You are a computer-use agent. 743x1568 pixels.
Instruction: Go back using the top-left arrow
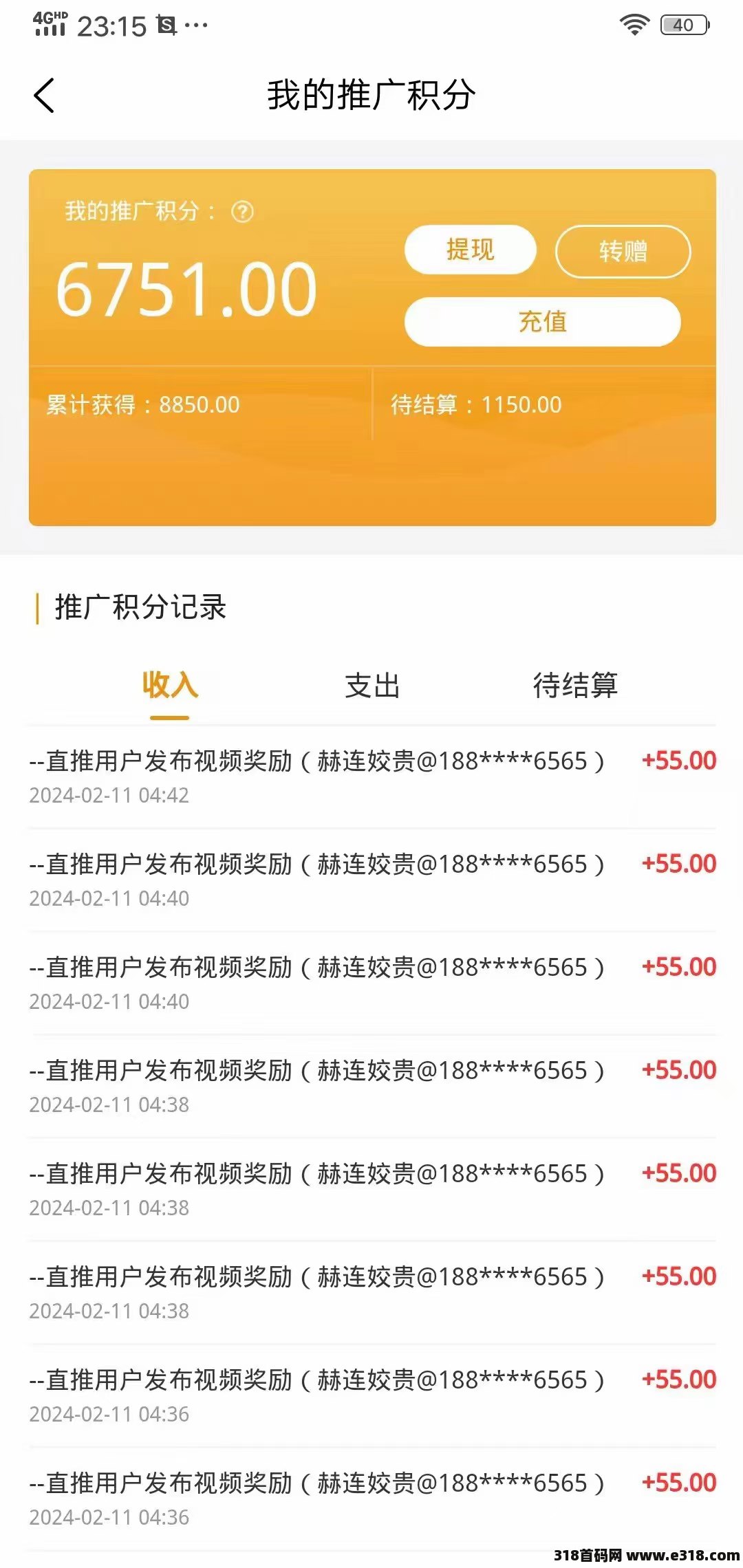click(x=44, y=95)
